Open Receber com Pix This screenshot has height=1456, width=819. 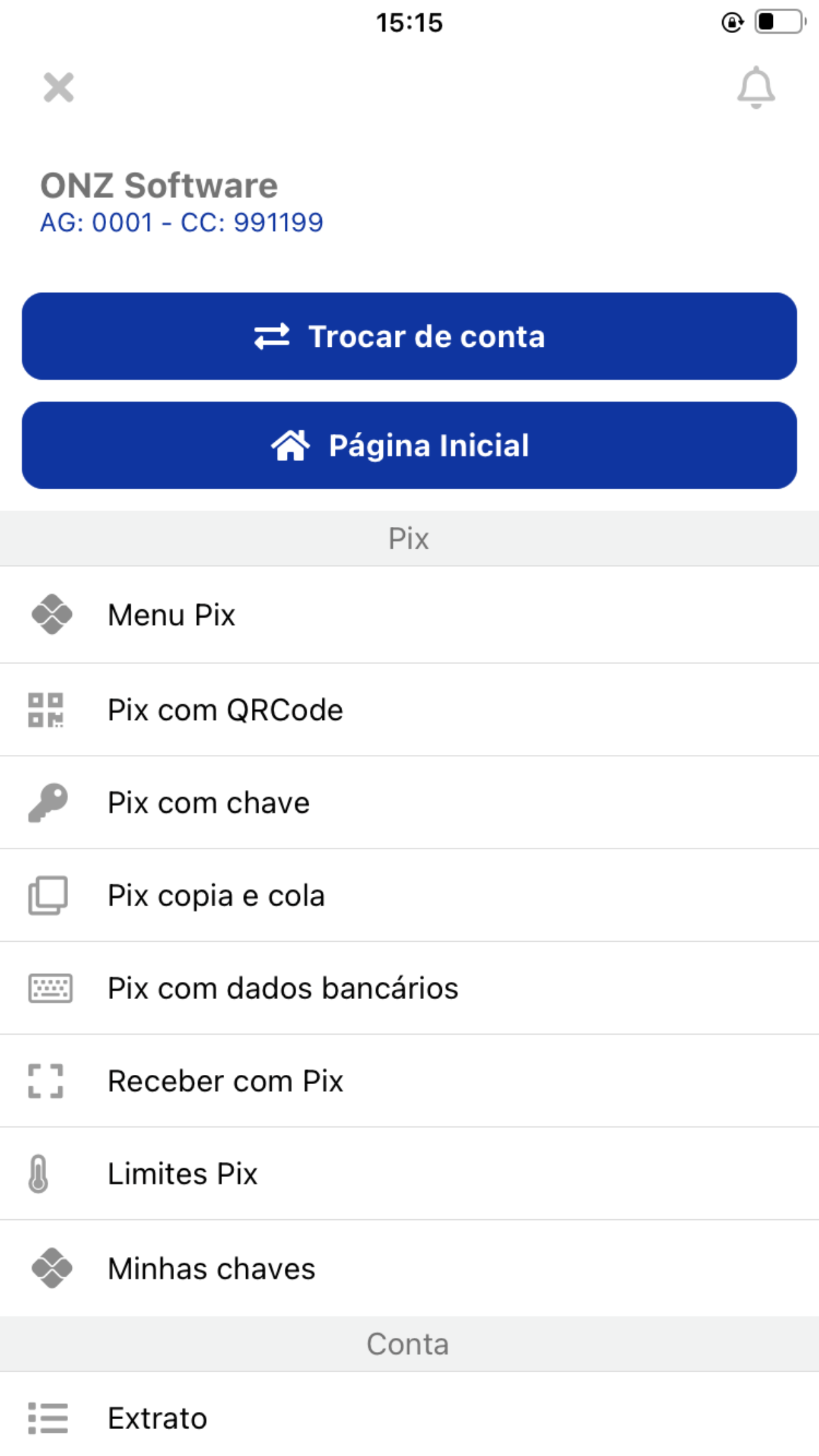(409, 1081)
